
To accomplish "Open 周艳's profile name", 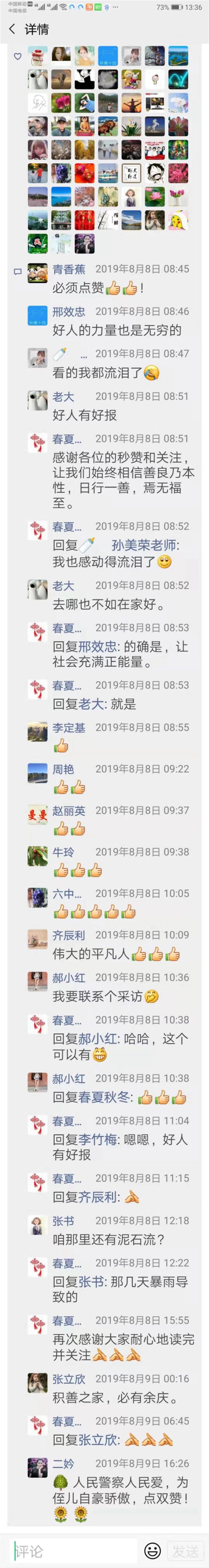I will click(x=63, y=769).
